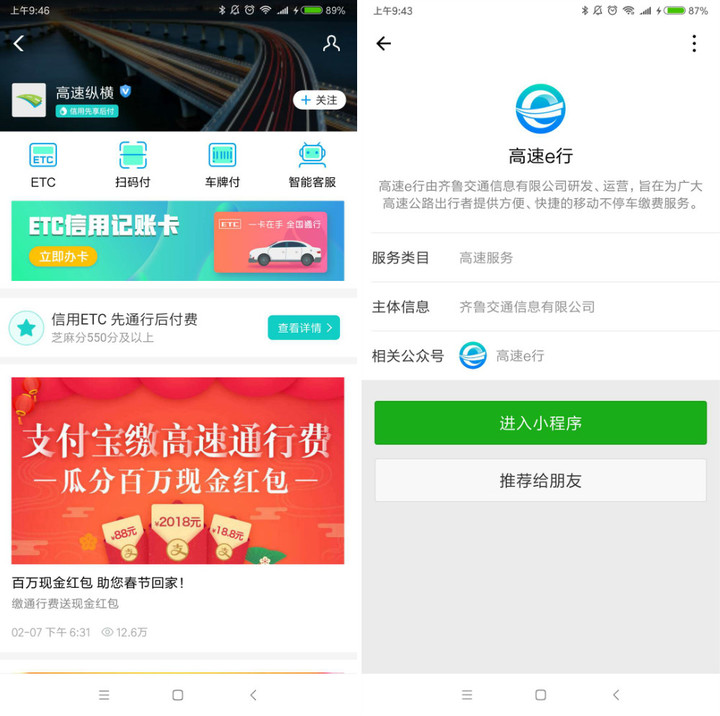
Task: Tap 推荐给朋友 to recommend to friends
Action: tap(540, 481)
